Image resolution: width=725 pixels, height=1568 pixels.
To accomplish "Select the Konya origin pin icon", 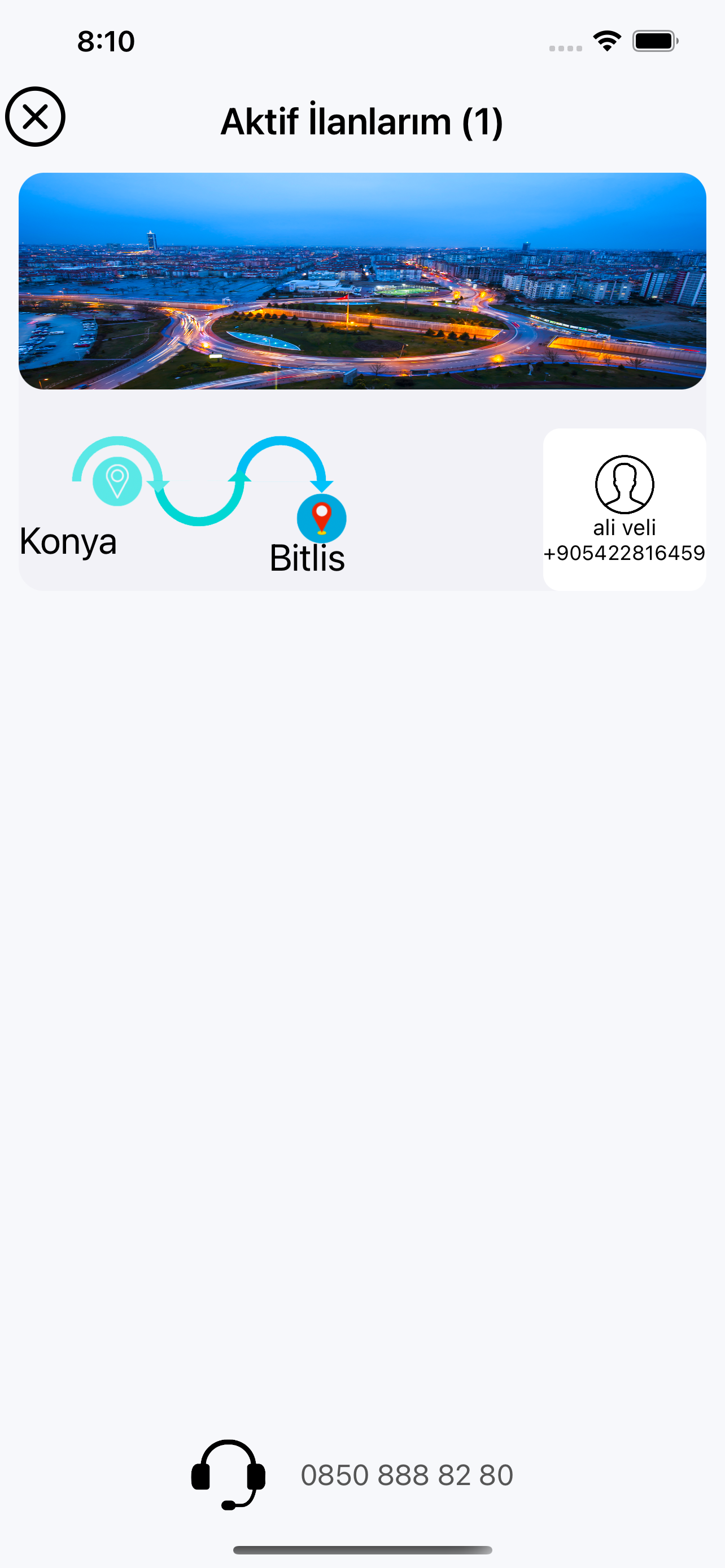I will (117, 483).
